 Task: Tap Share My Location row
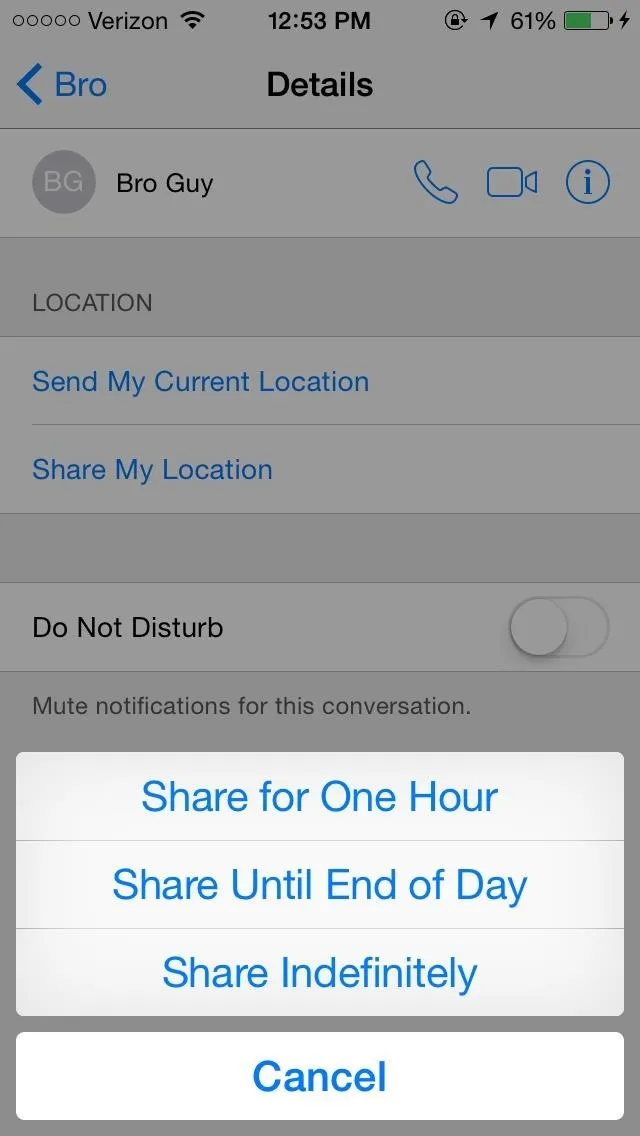click(x=320, y=469)
